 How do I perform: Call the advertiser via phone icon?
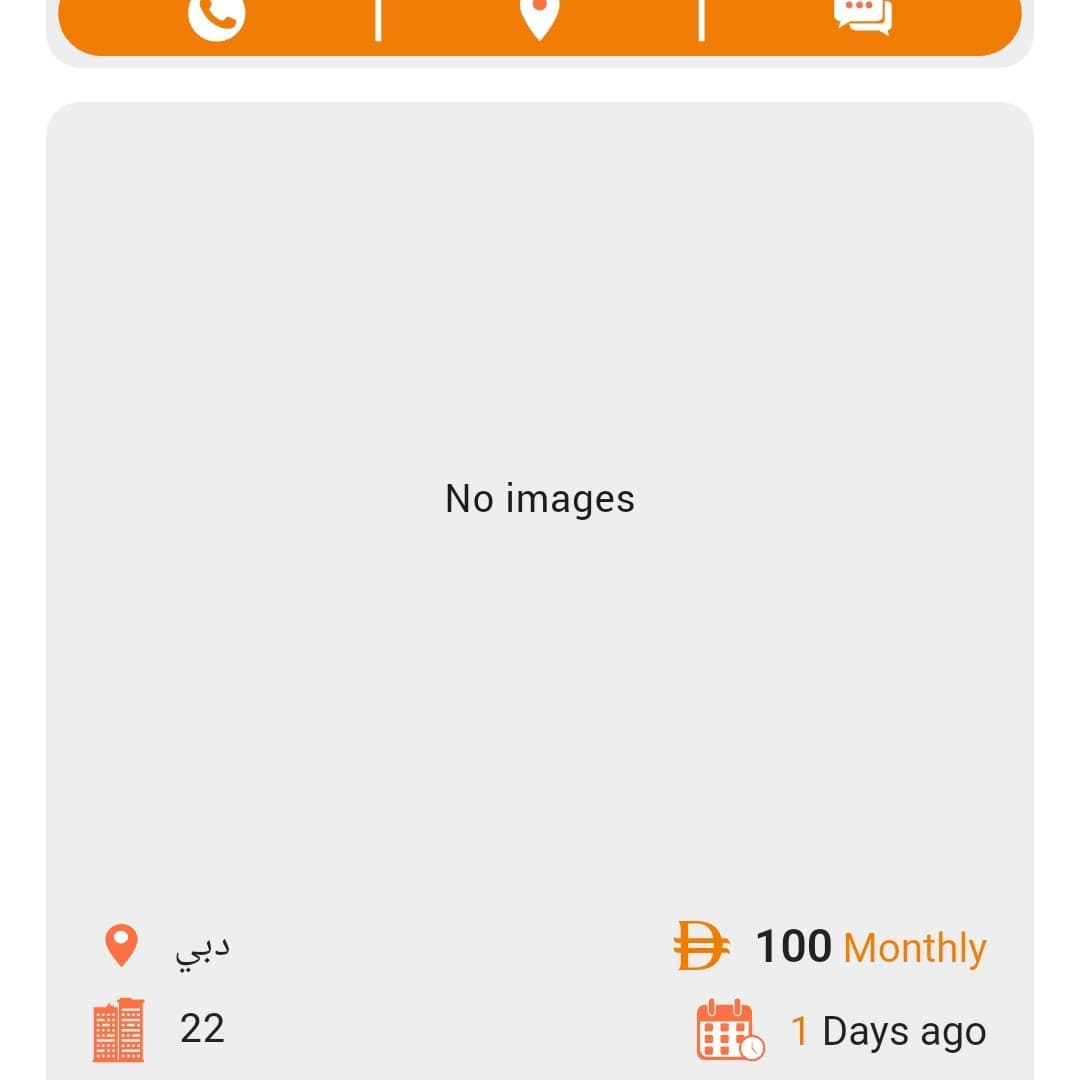click(x=217, y=17)
